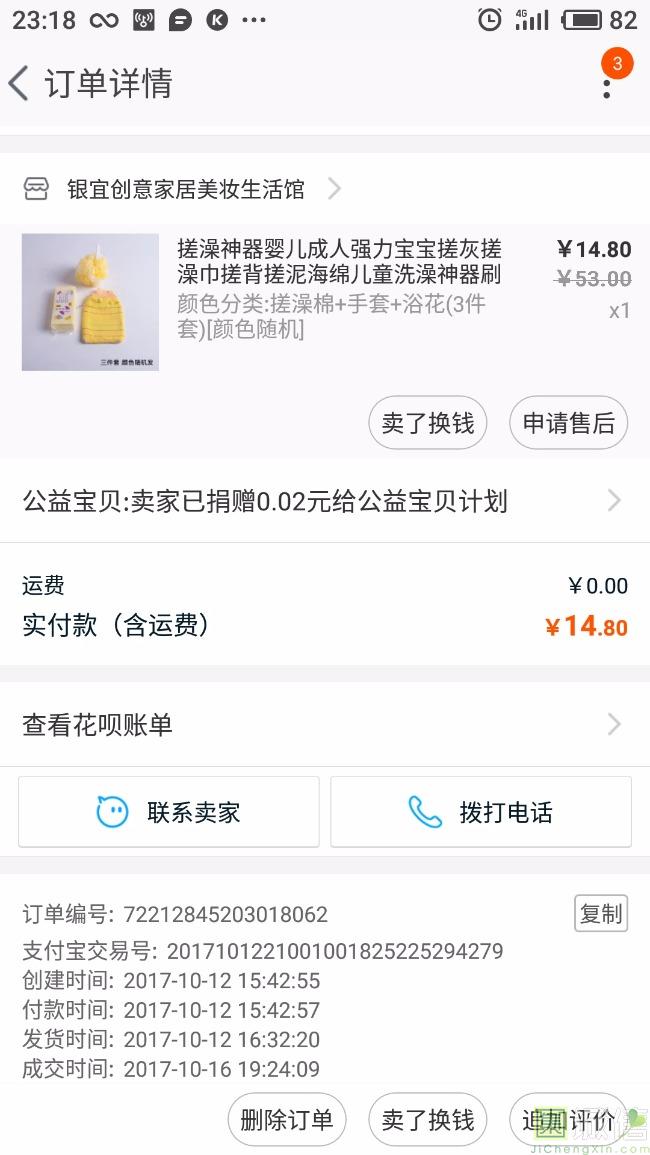This screenshot has width=650, height=1155.
Task: Tap 卖了换钱 in the bottom bar
Action: pos(428,1120)
